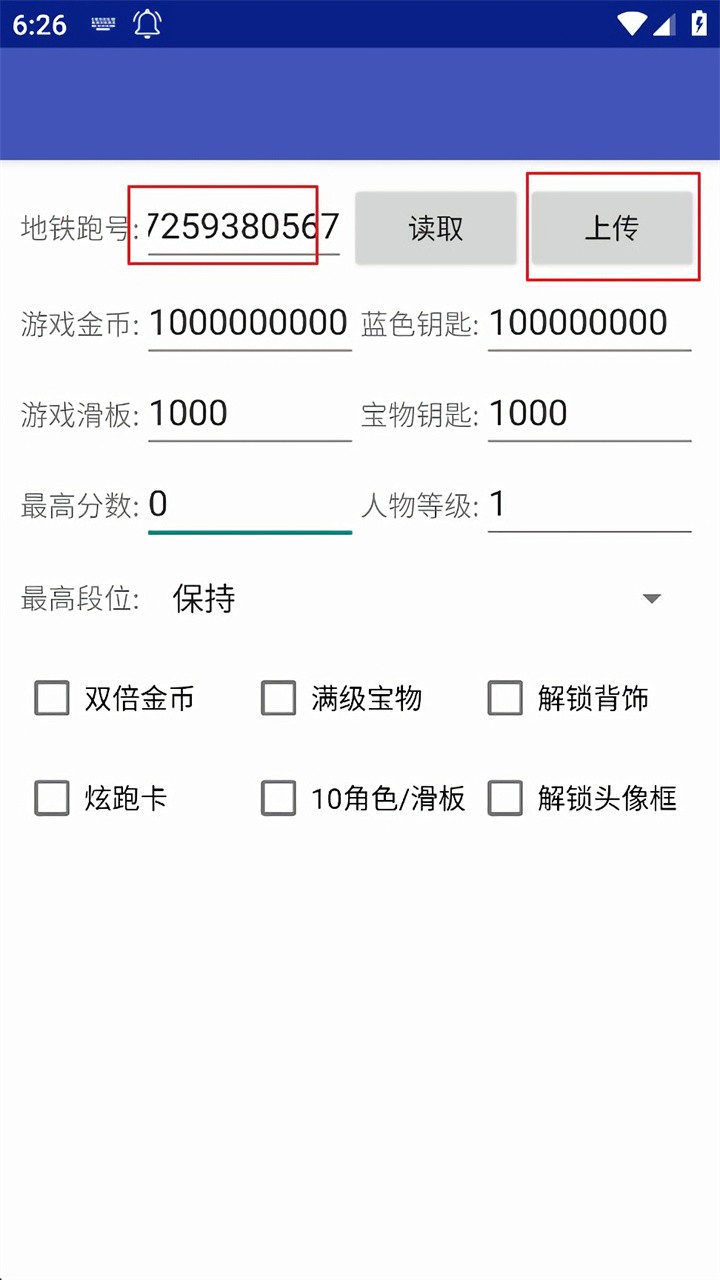Tap the 读取 button
Screen dimensions: 720x1280
(436, 228)
